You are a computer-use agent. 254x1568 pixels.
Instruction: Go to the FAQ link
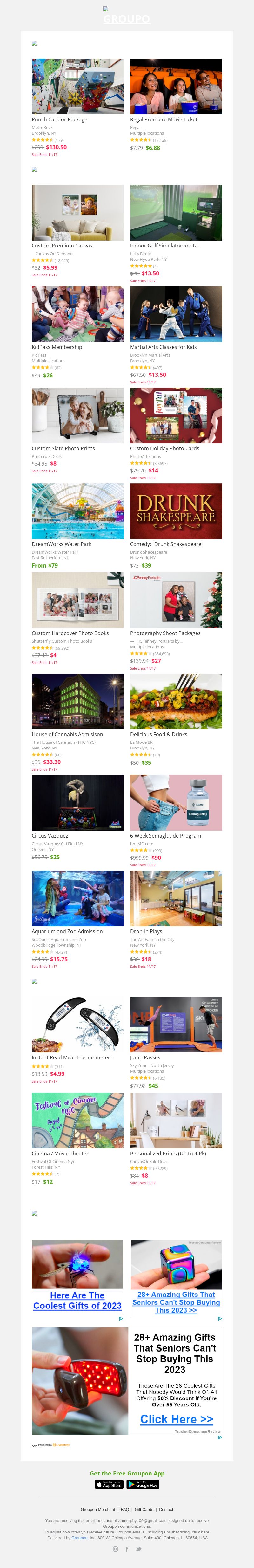[124, 1509]
